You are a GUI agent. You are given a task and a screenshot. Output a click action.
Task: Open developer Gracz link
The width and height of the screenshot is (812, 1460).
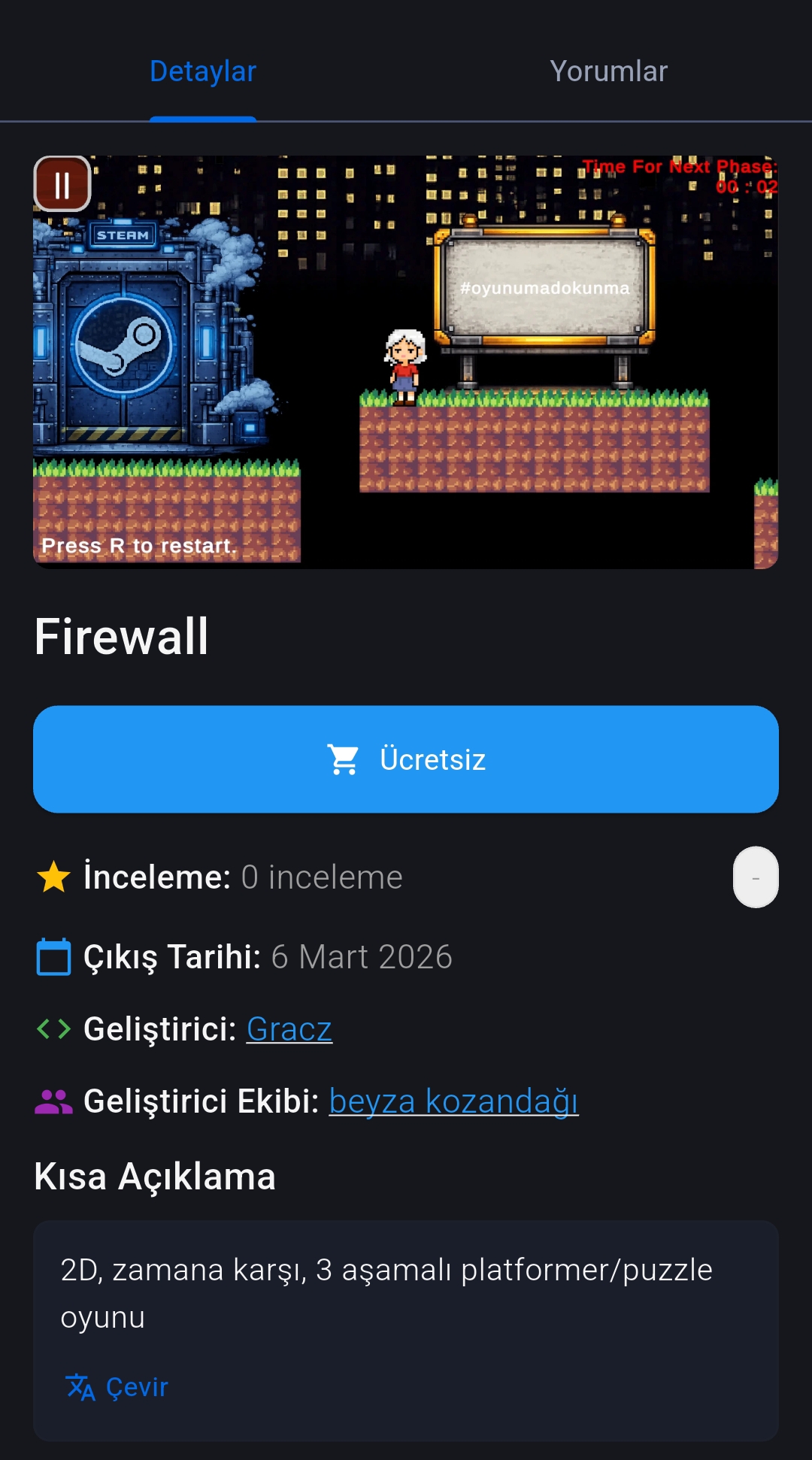pos(289,1029)
